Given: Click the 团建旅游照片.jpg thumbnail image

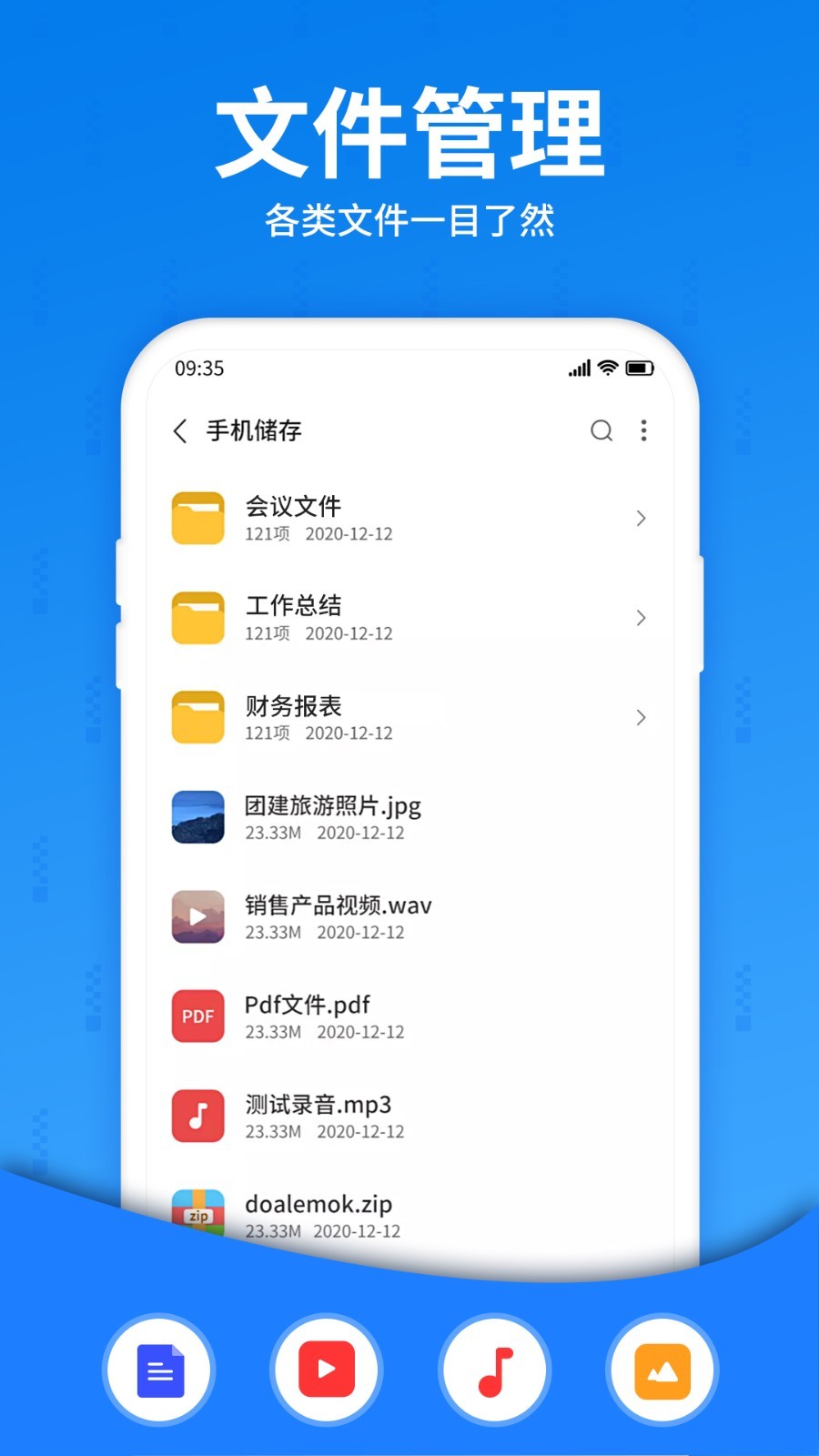Looking at the screenshot, I should [197, 817].
